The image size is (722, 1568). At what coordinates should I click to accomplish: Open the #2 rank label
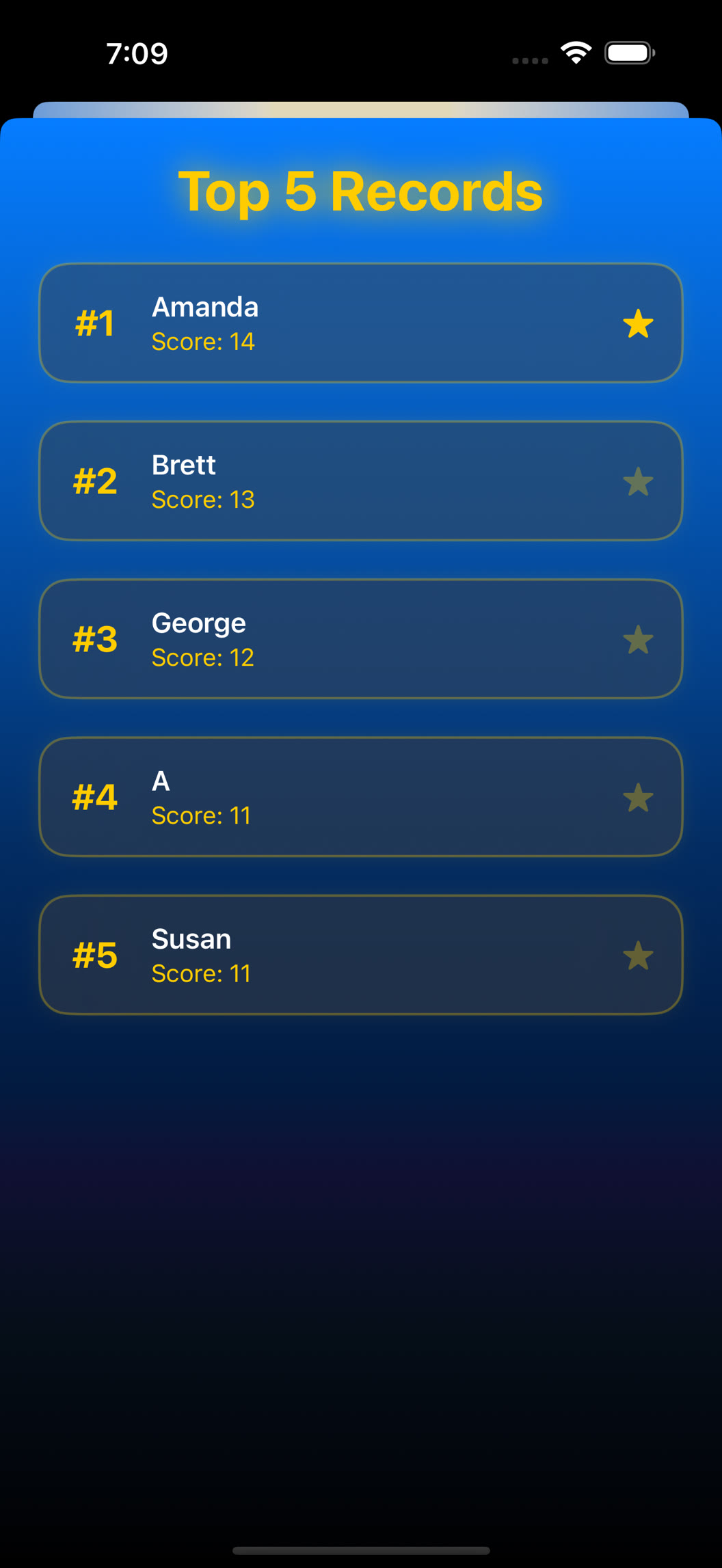pyautogui.click(x=94, y=481)
